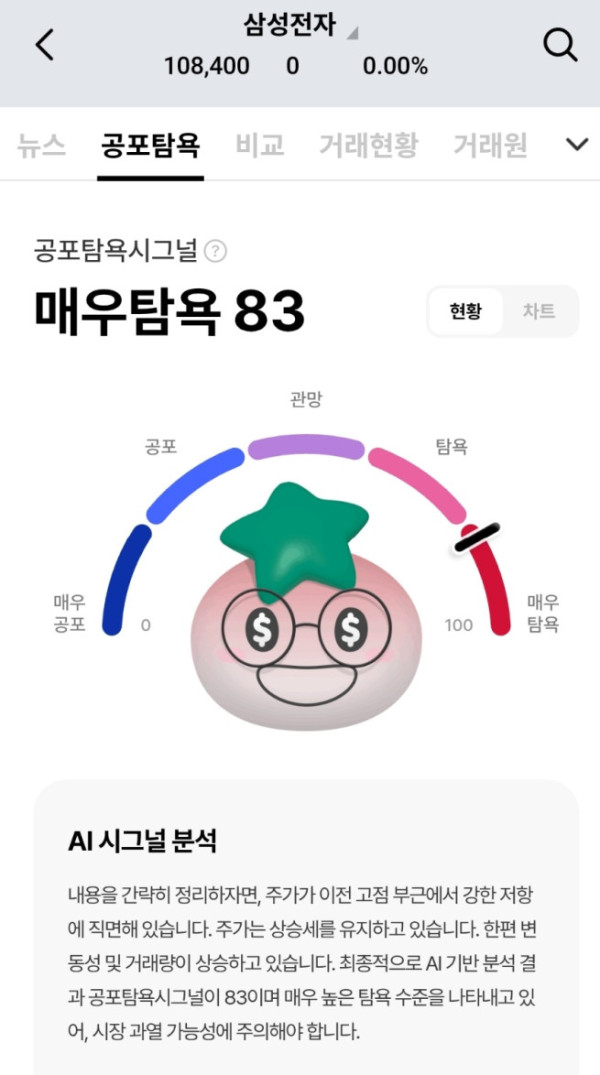
Task: Switch to the 비교 tab
Action: [x=260, y=145]
